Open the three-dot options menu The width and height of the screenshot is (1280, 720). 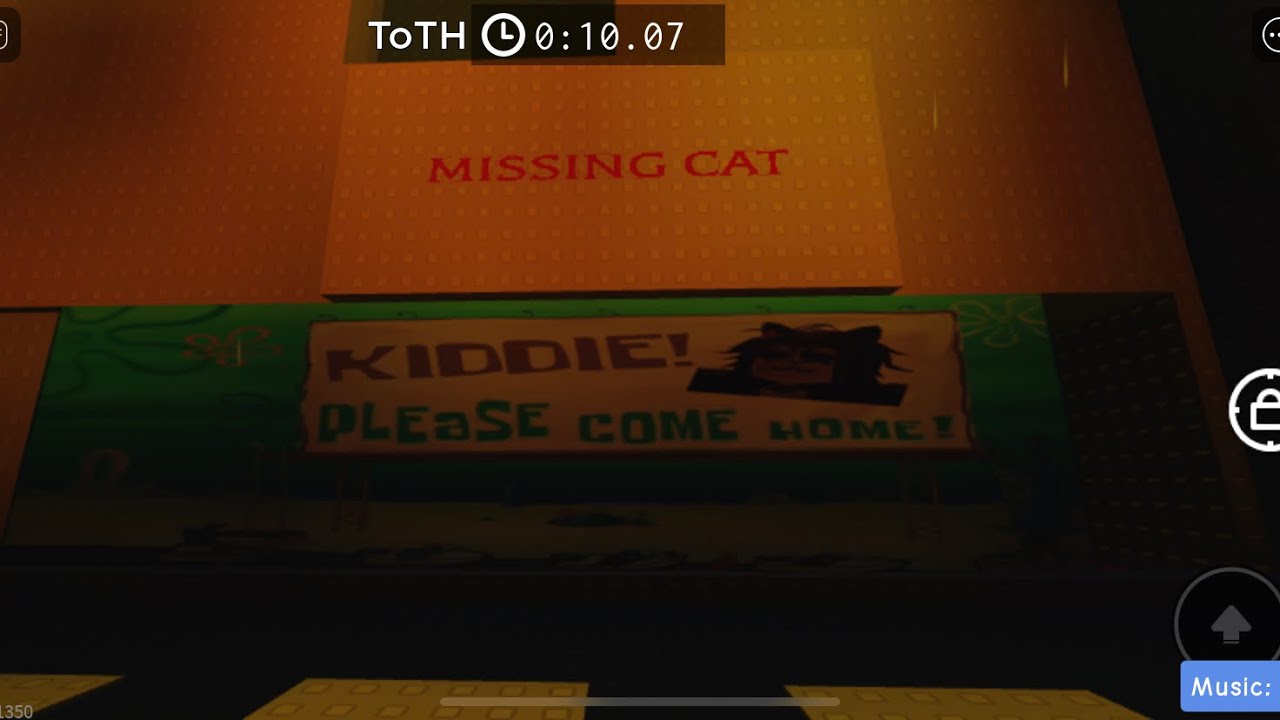point(1270,35)
